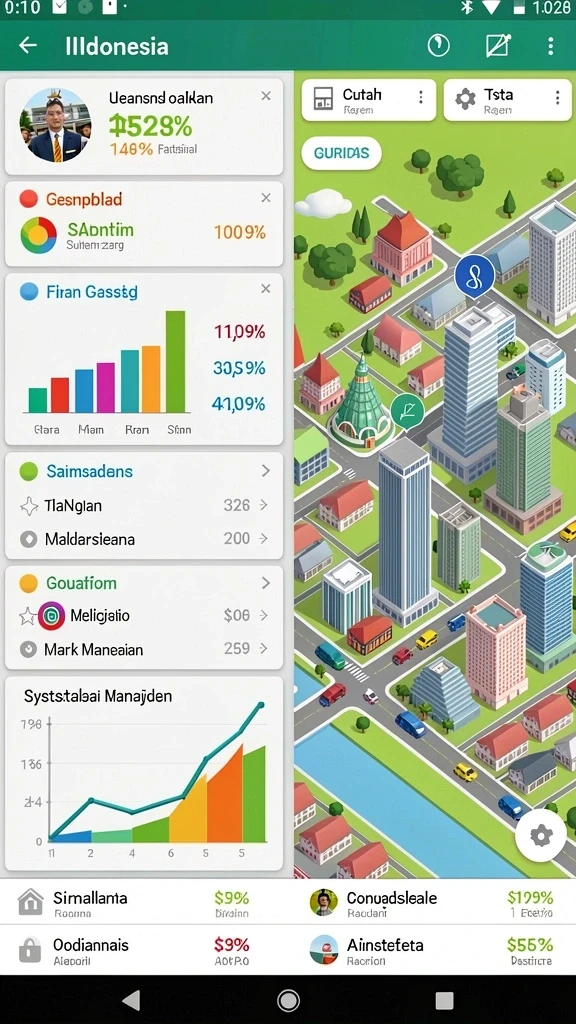
Task: Open the app bar overflow menu
Action: click(551, 45)
